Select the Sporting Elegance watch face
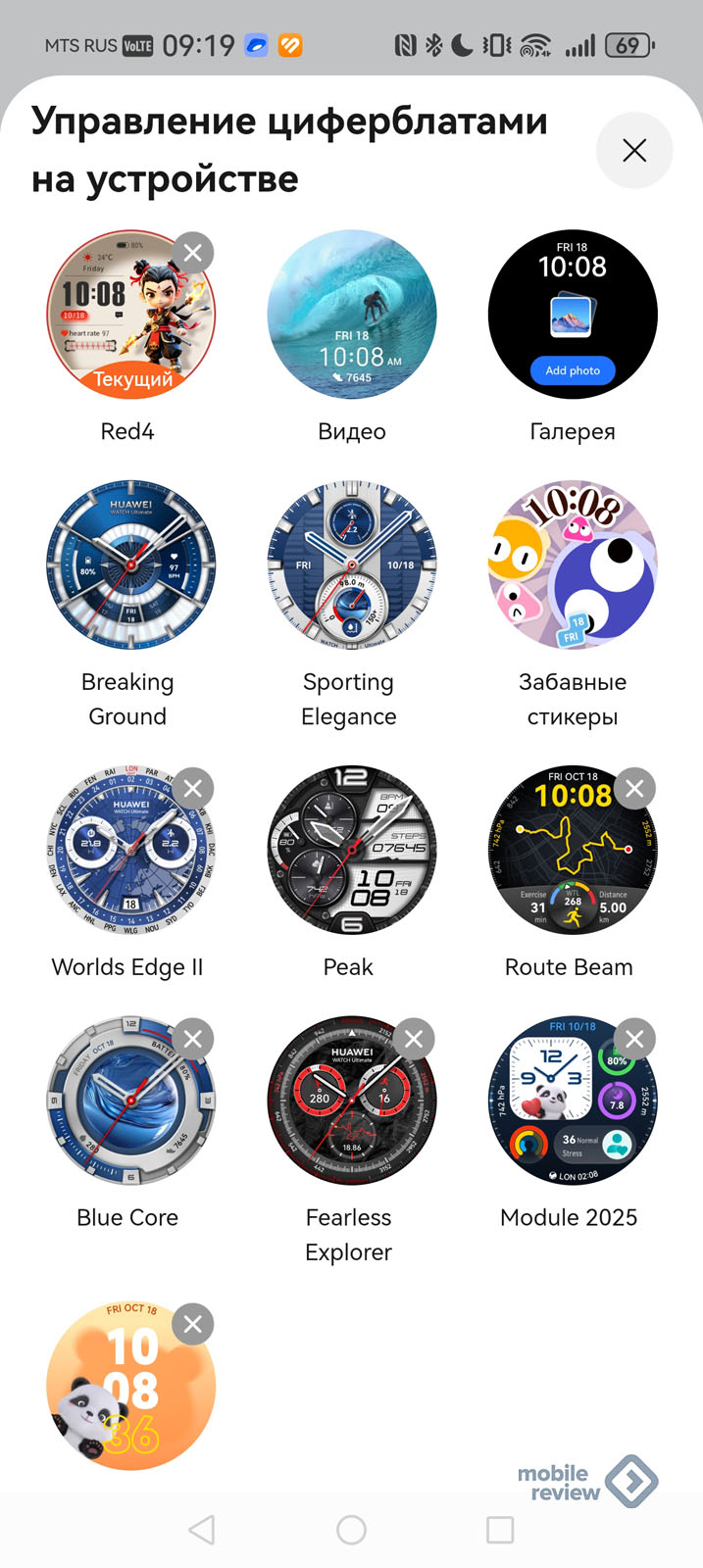Image resolution: width=703 pixels, height=1568 pixels. click(352, 565)
